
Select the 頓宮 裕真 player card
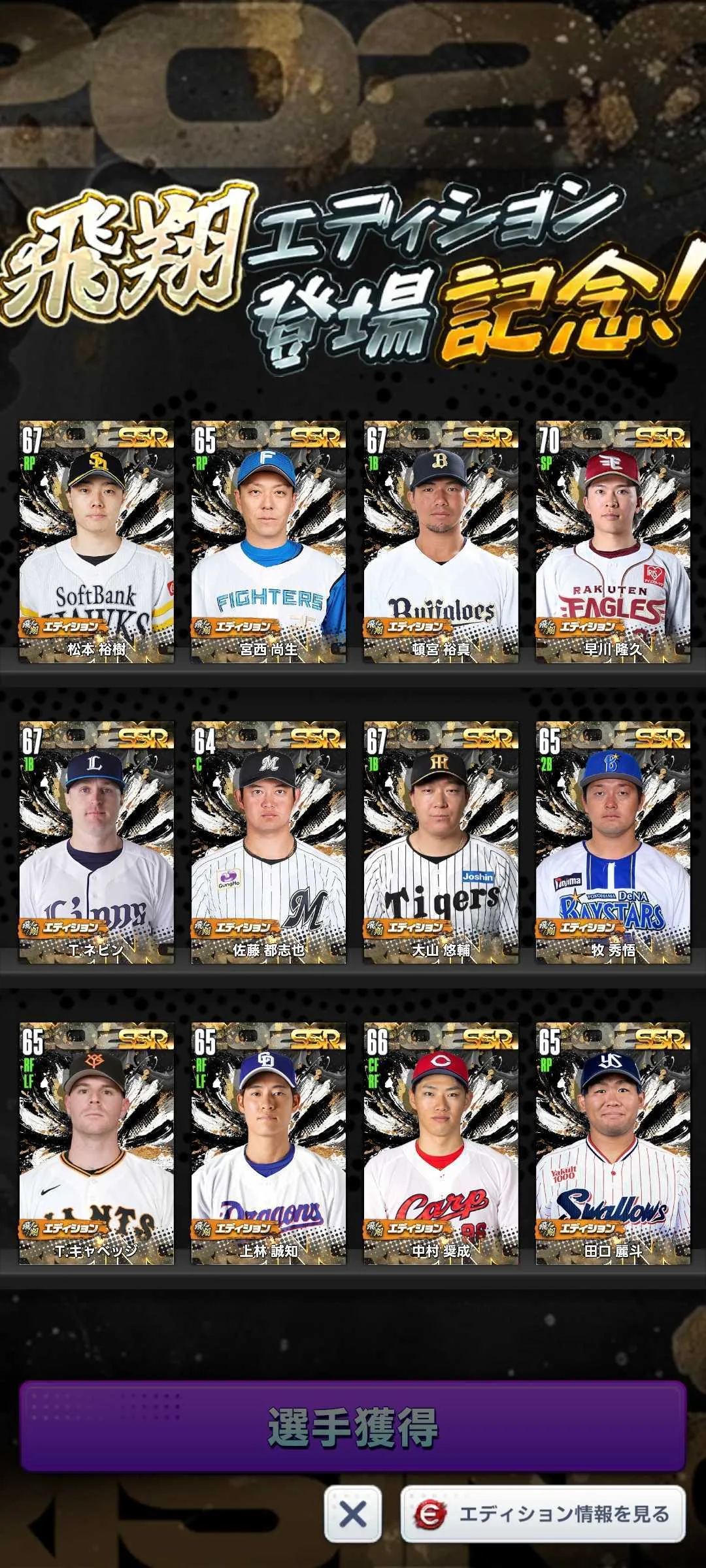tap(441, 542)
